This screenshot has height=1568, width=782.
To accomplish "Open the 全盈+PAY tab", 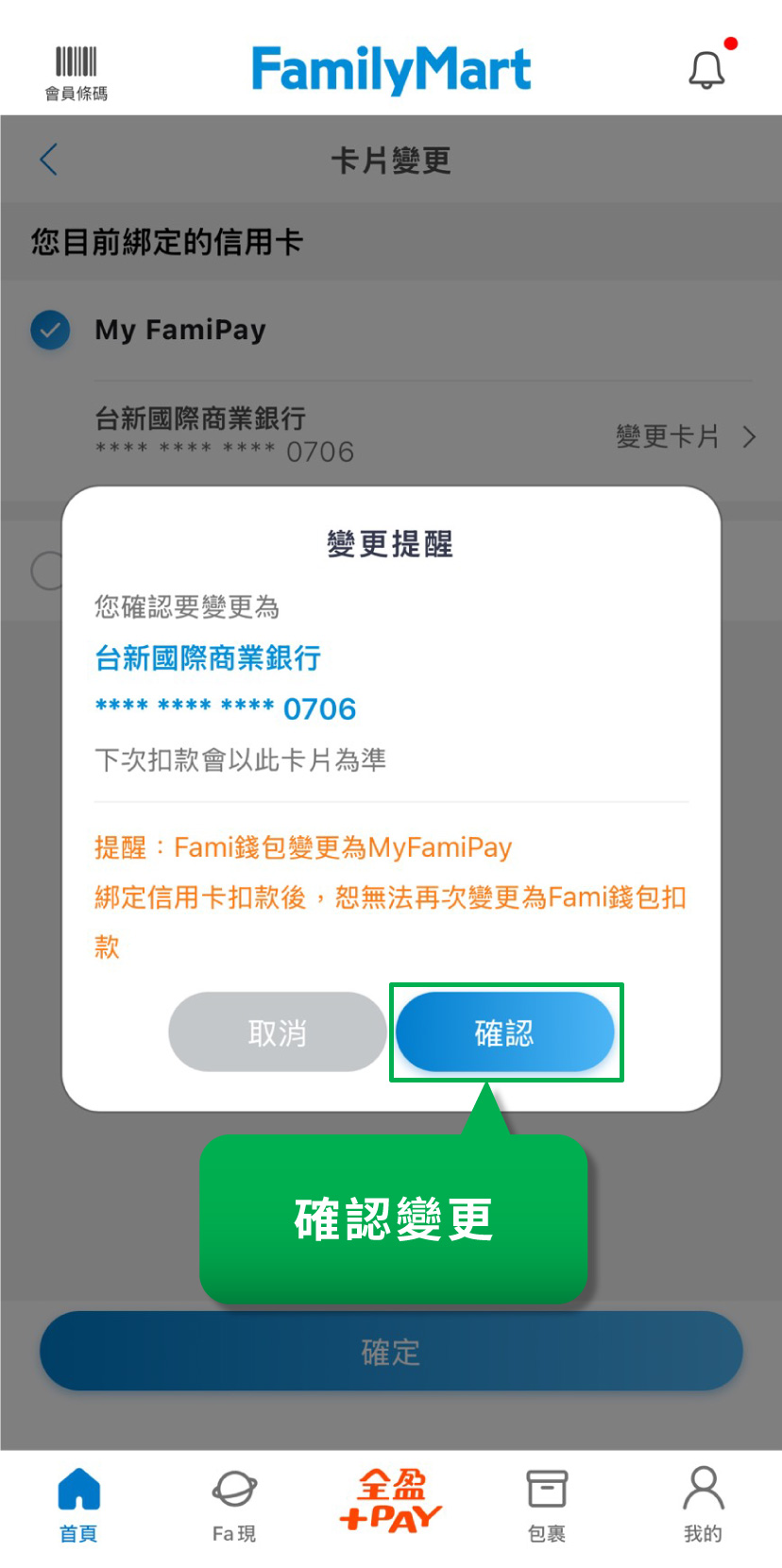I will 391,1502.
